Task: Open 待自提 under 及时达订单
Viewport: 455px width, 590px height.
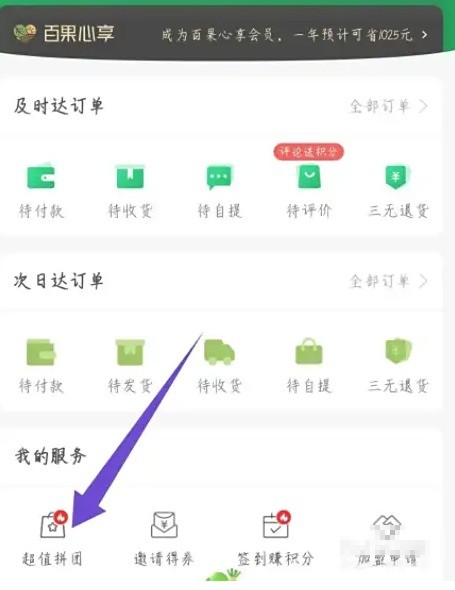Action: [219, 192]
